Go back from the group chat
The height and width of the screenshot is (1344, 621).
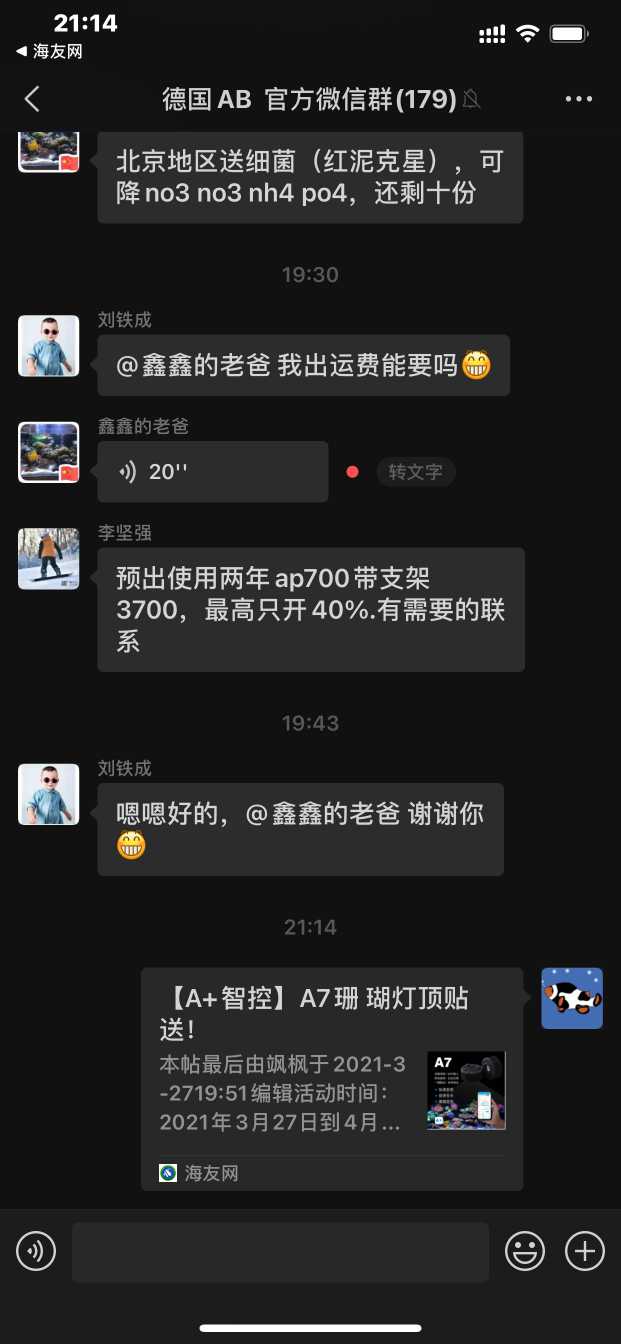pos(32,98)
